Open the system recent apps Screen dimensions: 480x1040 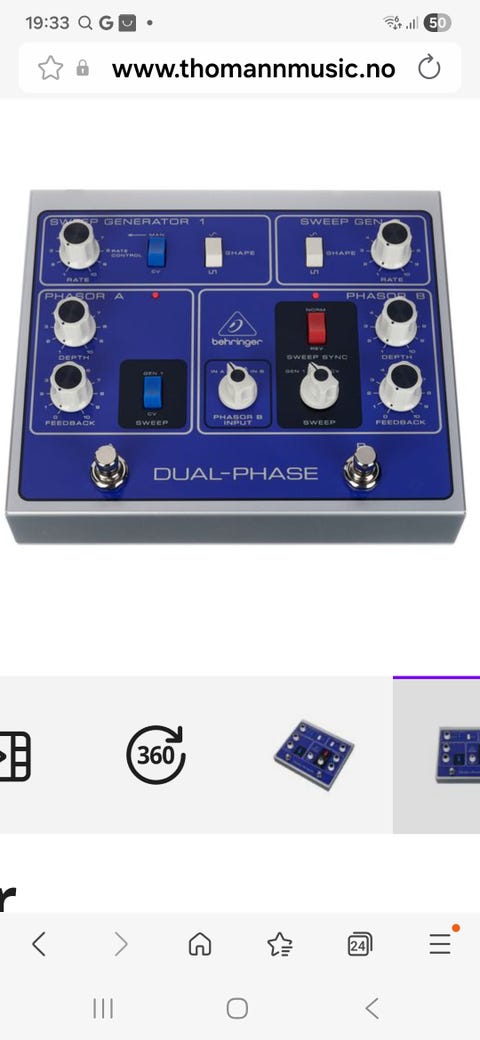pos(103,1009)
